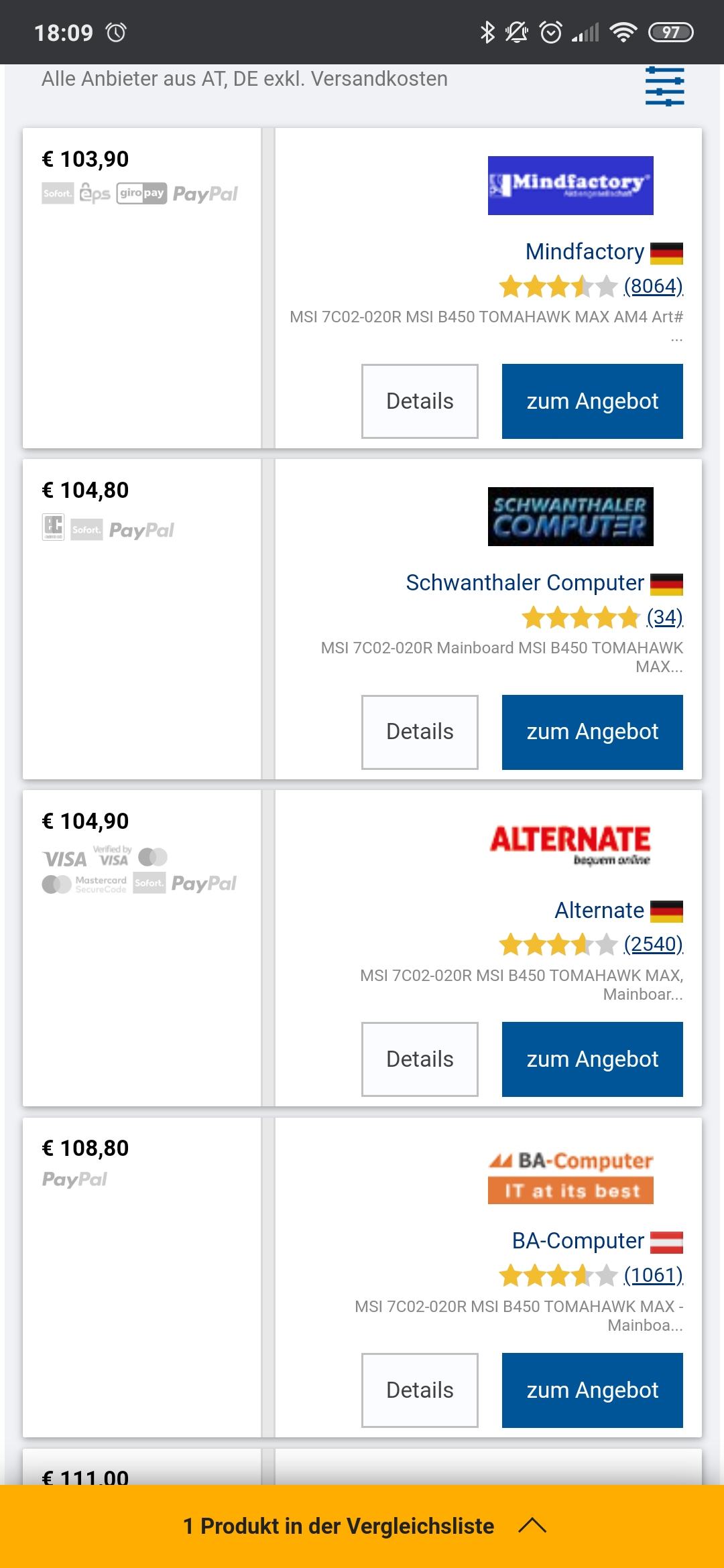The image size is (724, 1568).
Task: Expand the Vergleichsliste bar with 1 product
Action: click(362, 1526)
